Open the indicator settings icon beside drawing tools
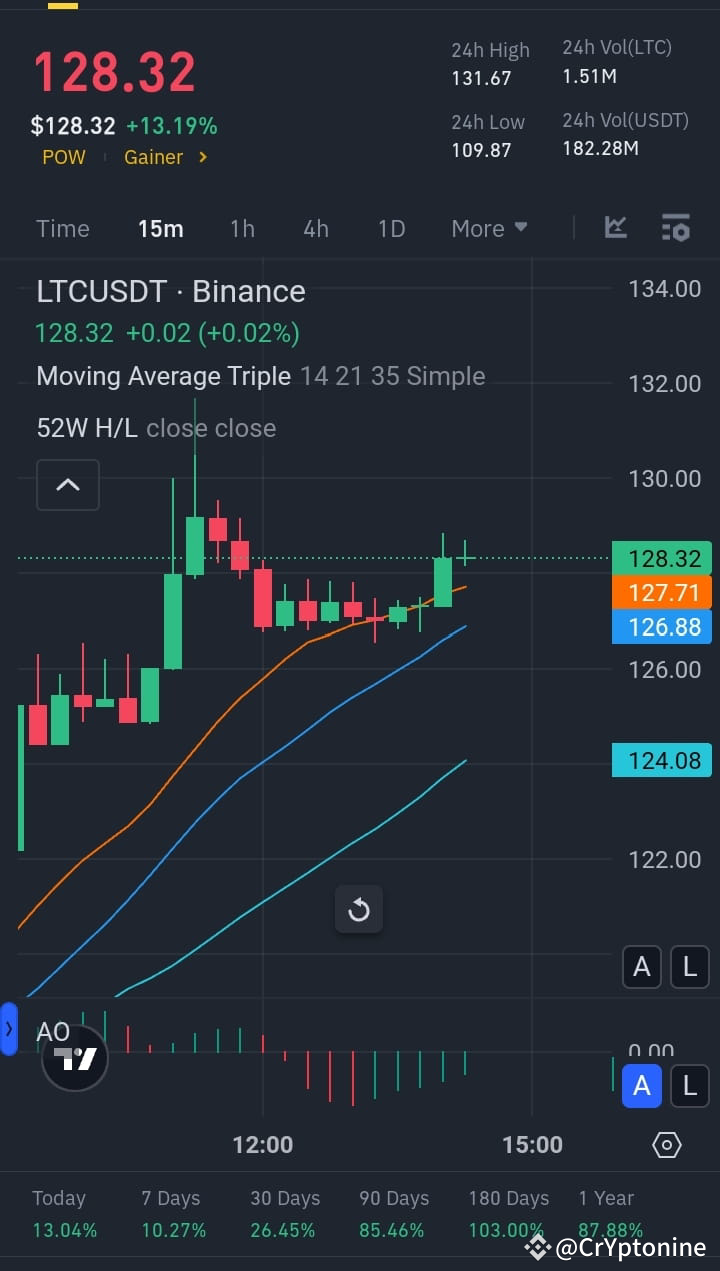 click(675, 228)
